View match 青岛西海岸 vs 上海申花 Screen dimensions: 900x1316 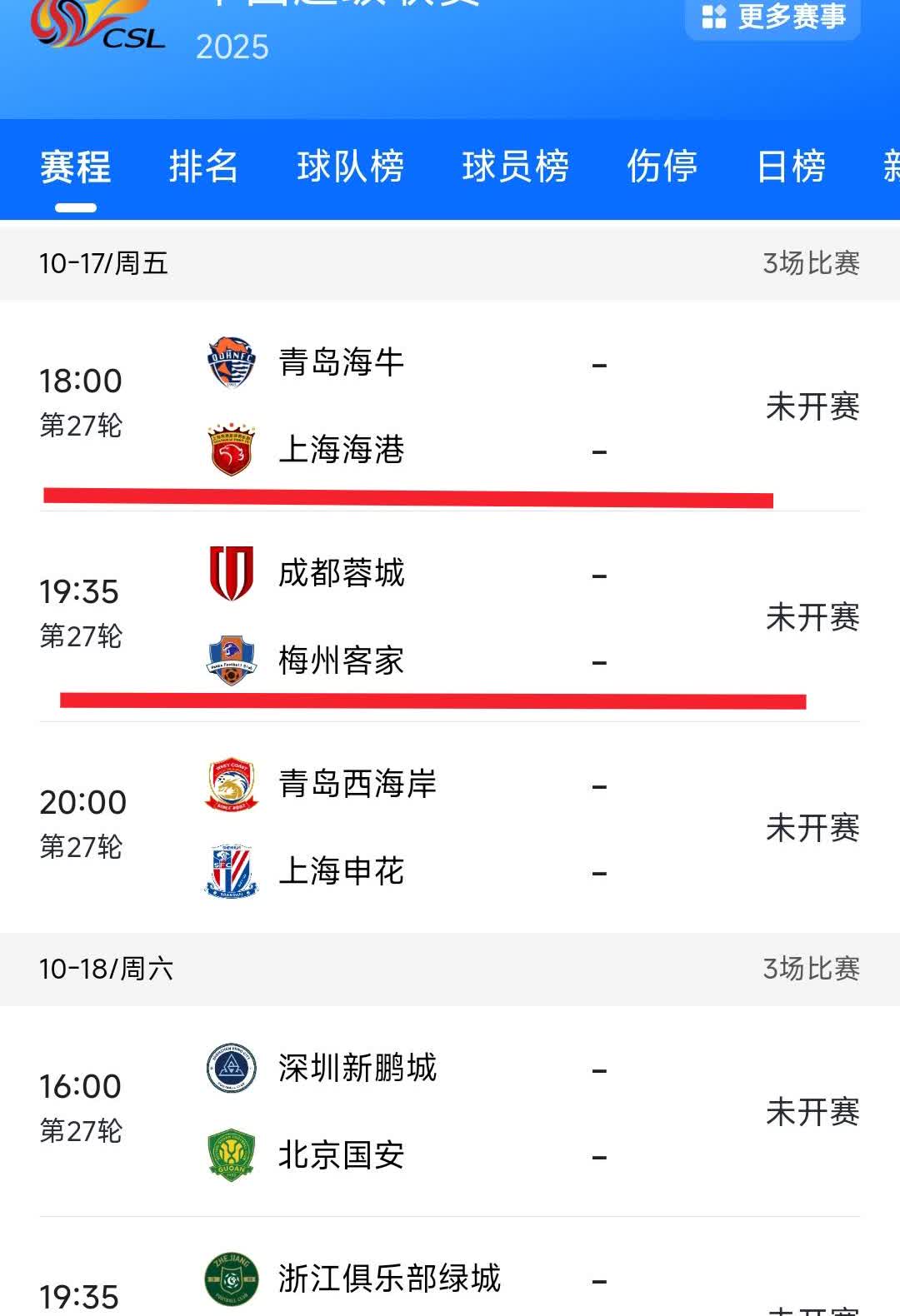(x=450, y=827)
